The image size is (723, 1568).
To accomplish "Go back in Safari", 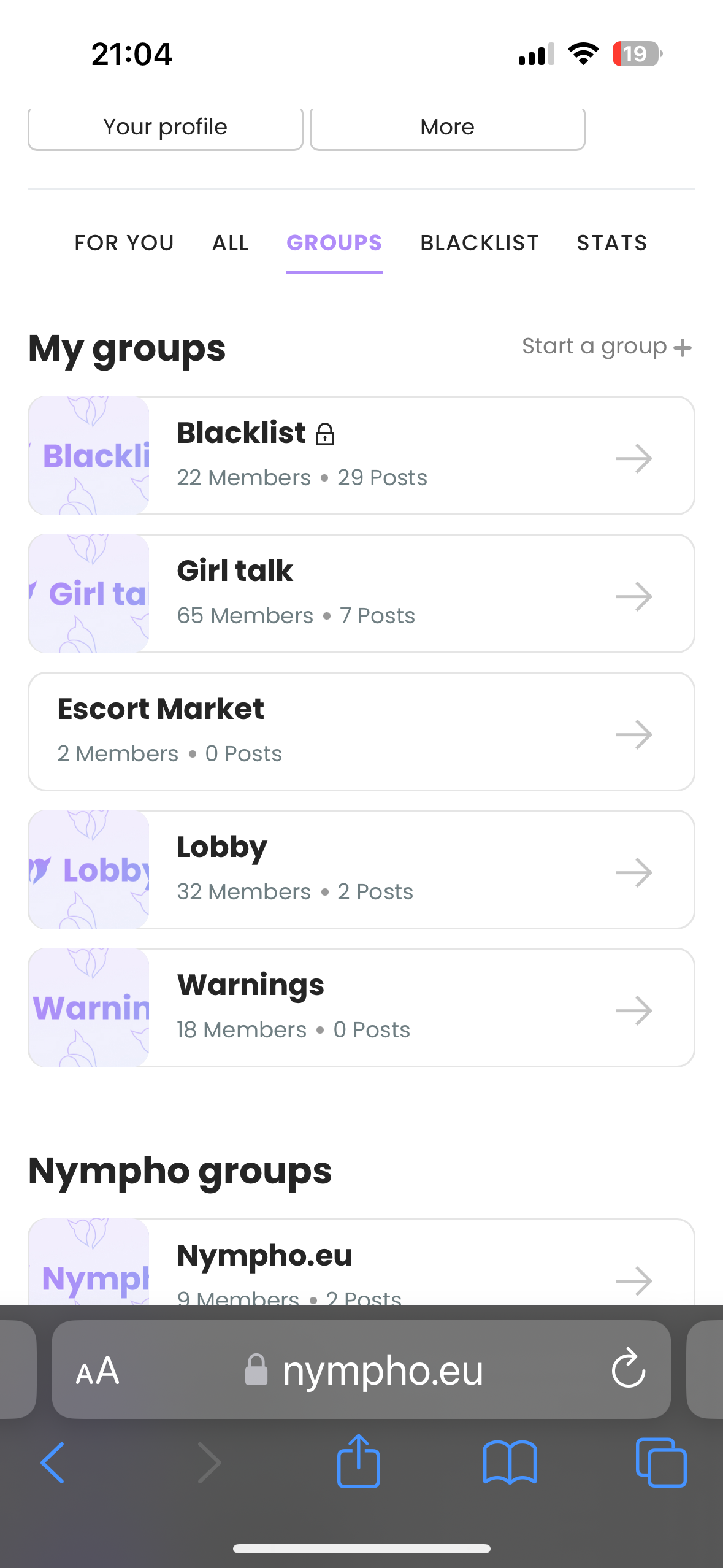I will point(53,1463).
